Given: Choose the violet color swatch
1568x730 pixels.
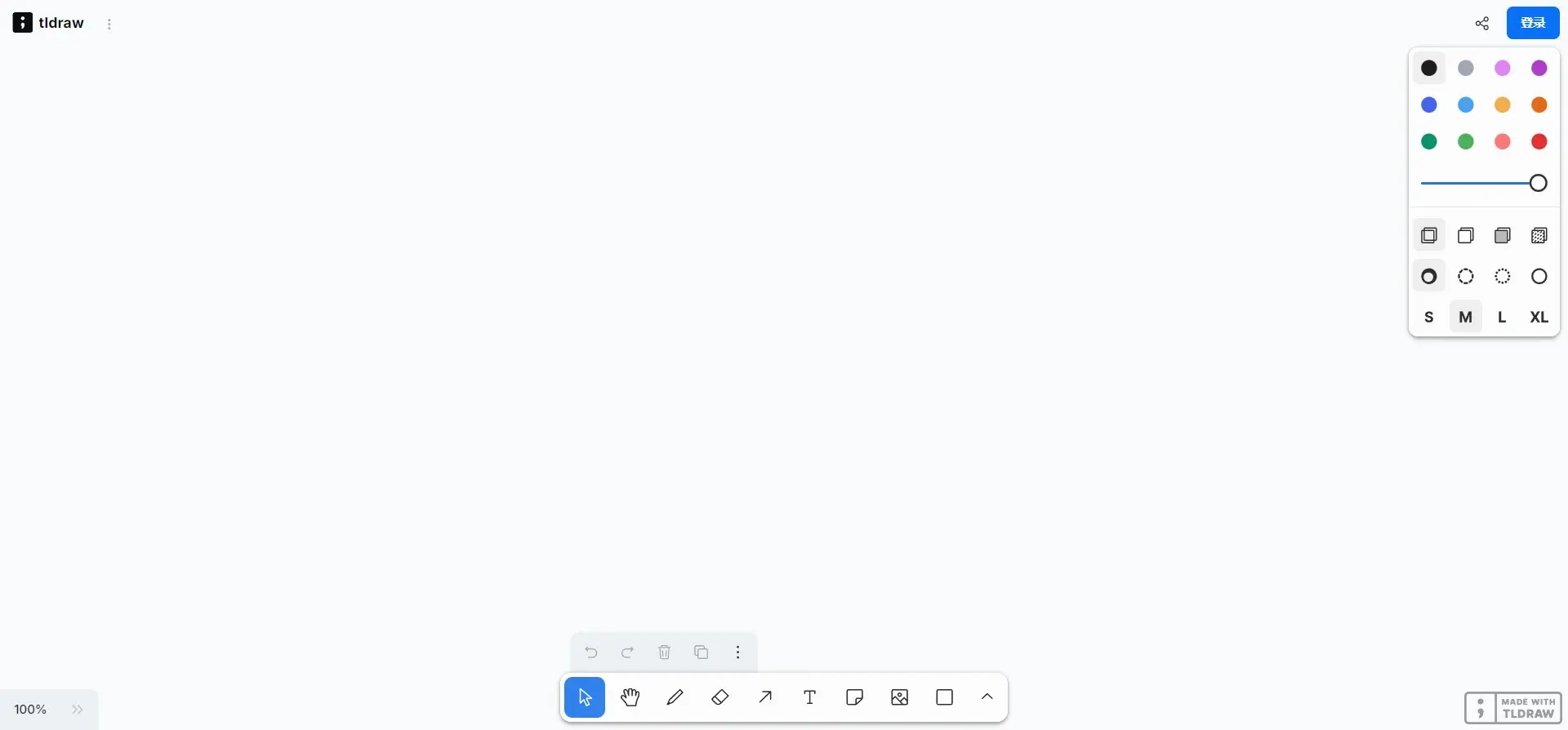Looking at the screenshot, I should click(x=1539, y=69).
